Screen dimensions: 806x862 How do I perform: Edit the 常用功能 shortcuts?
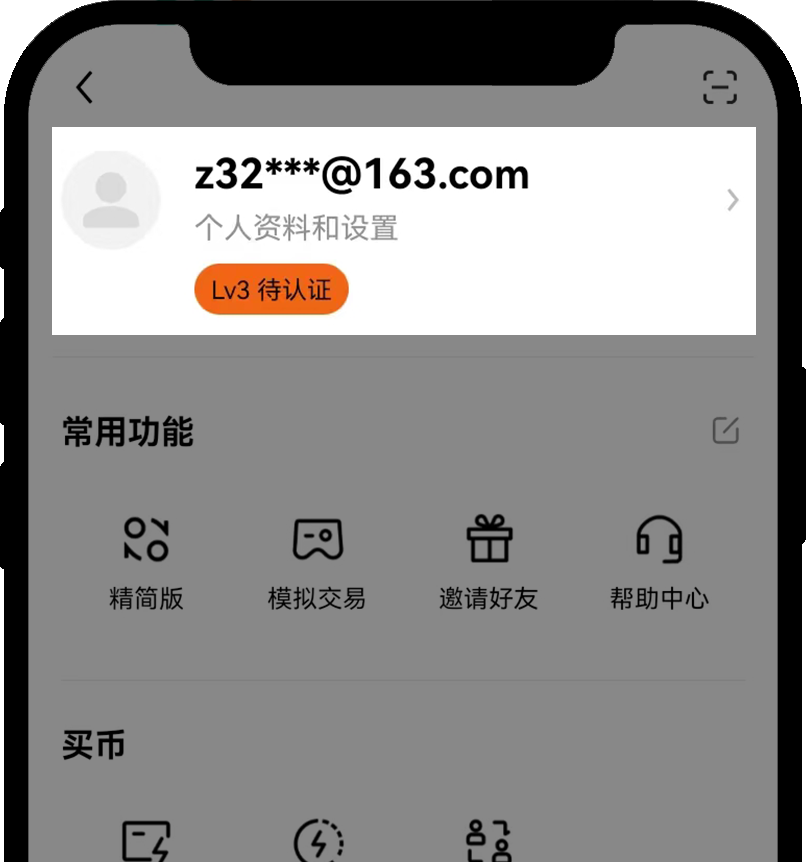pos(725,431)
